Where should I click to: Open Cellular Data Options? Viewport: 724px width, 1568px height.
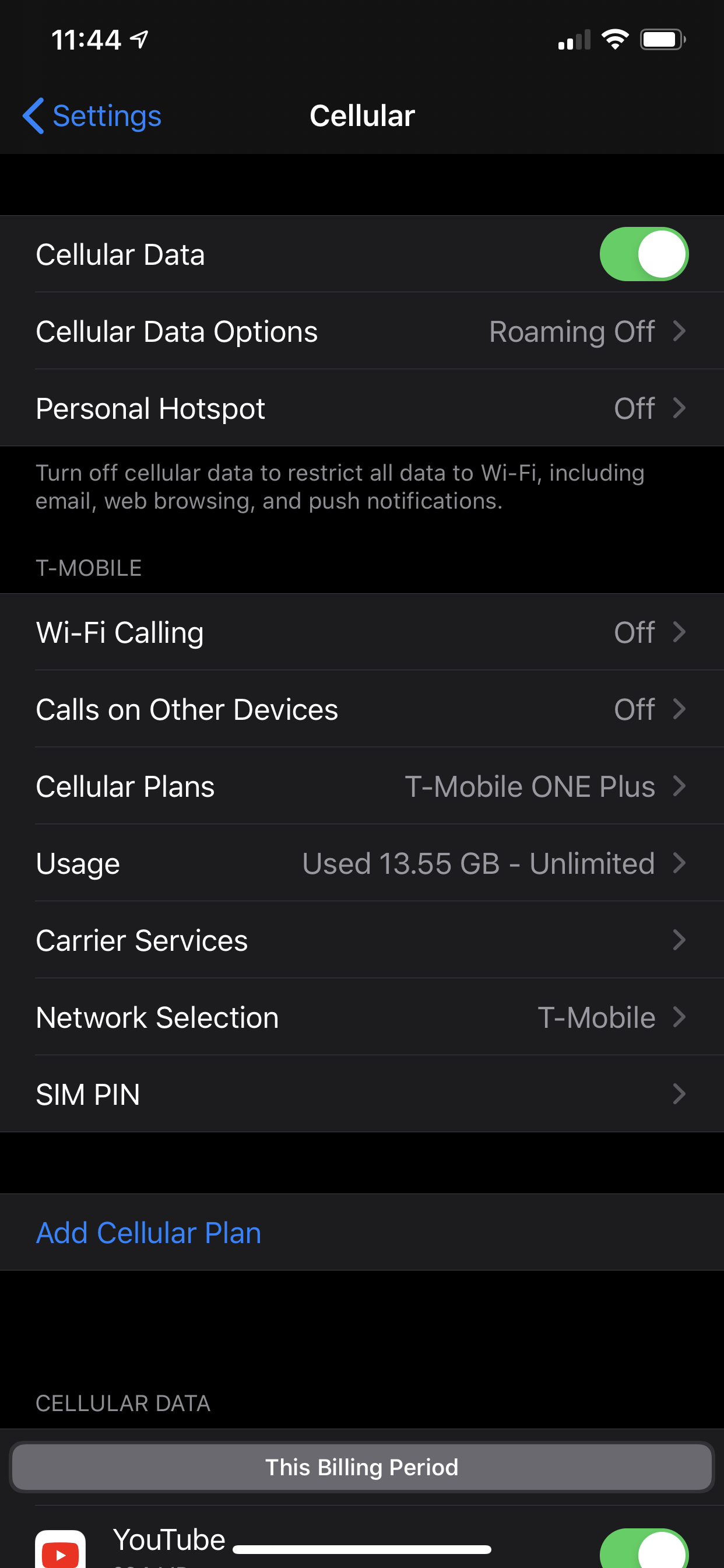[362, 331]
